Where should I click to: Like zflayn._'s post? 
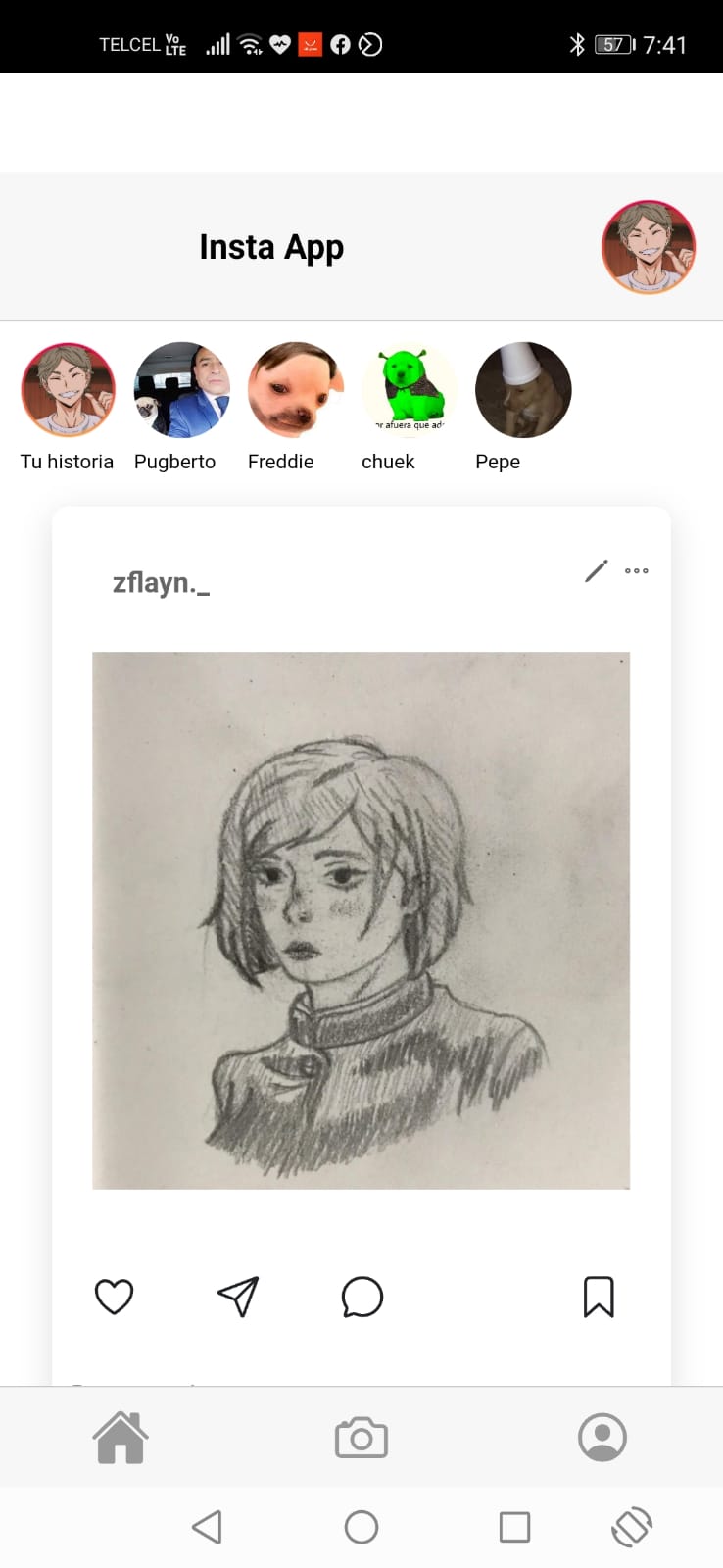tap(114, 1297)
